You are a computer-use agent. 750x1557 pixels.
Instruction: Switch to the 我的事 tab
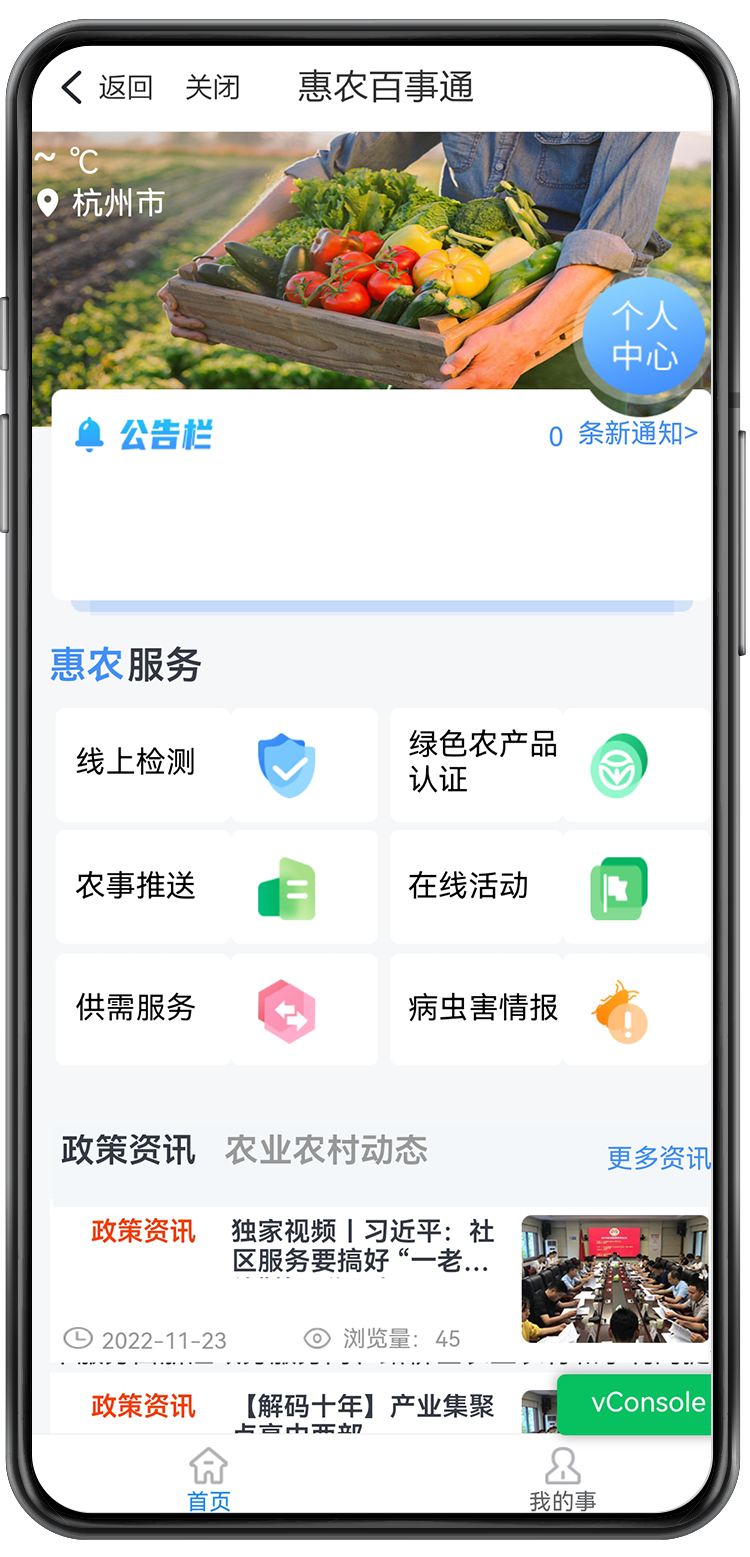pyautogui.click(x=562, y=1480)
